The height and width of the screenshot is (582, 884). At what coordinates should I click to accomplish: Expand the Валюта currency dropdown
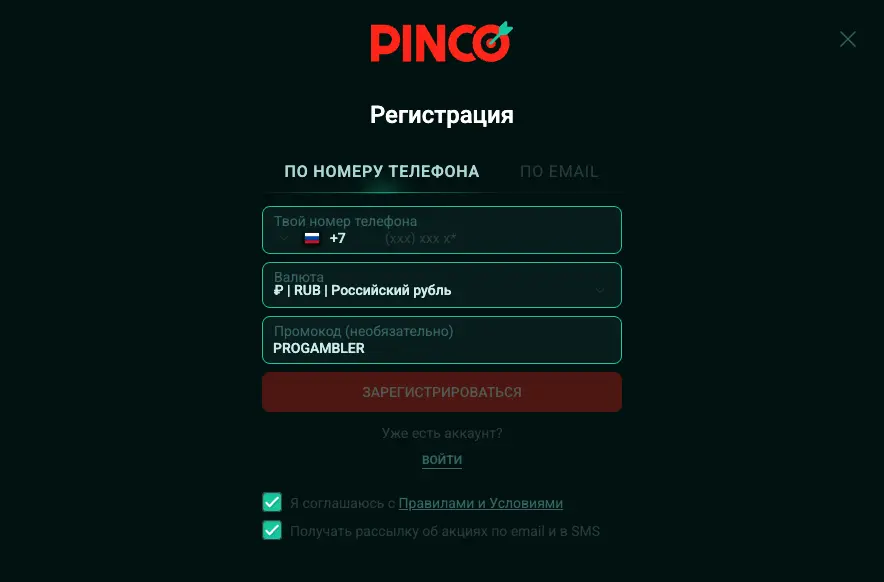[441, 285]
